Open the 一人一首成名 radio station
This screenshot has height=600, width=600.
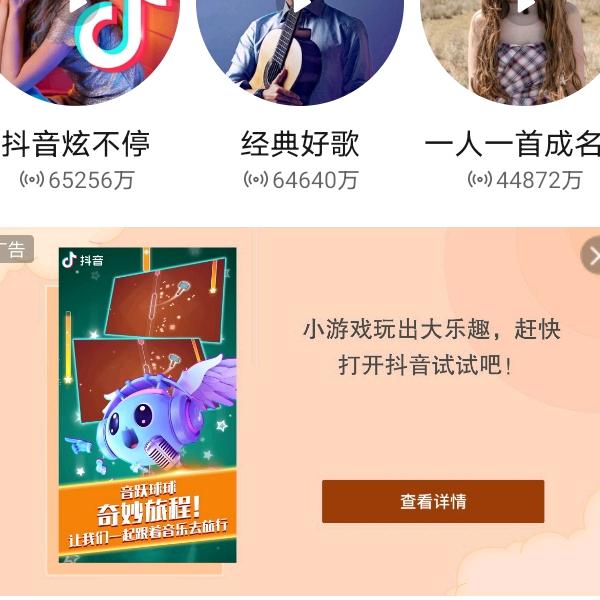click(512, 144)
